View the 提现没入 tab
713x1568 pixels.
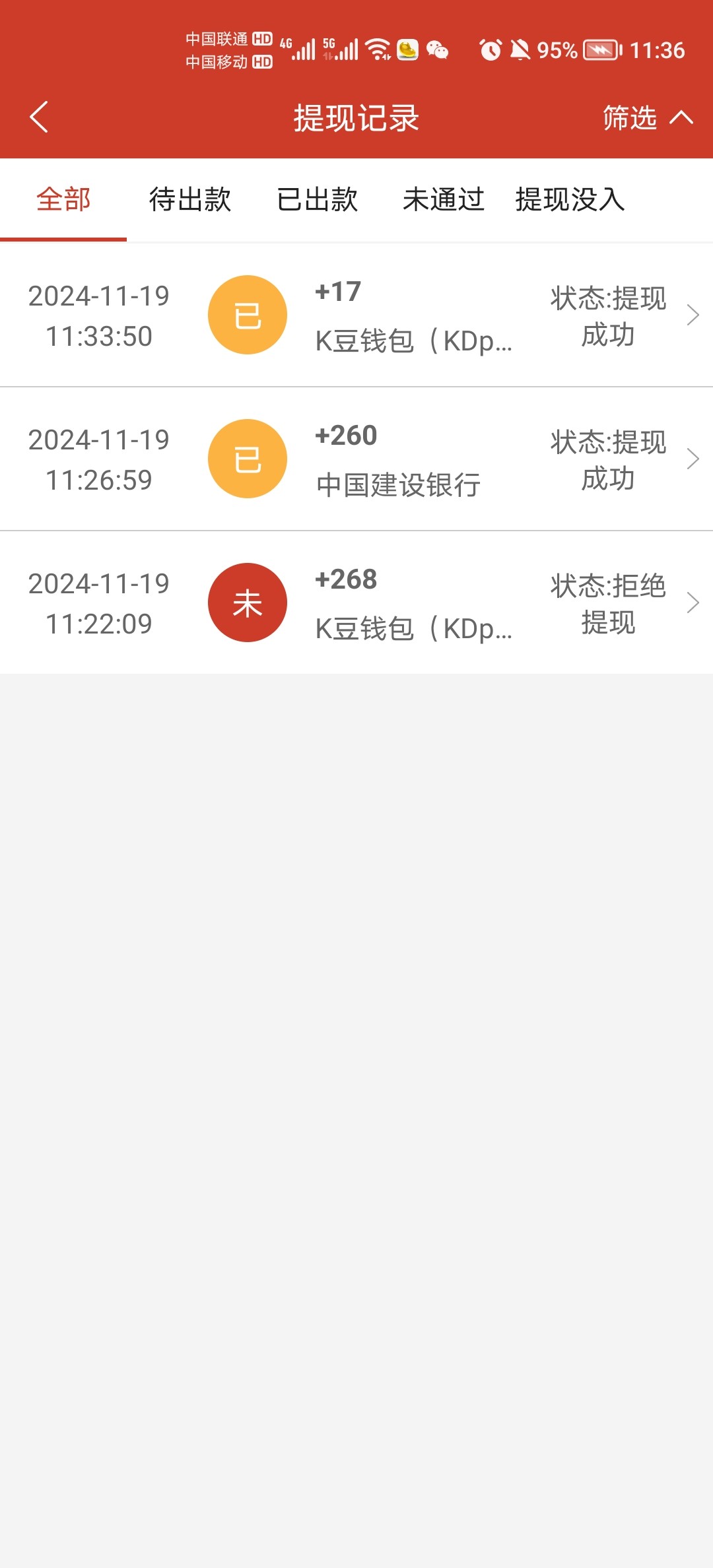click(x=570, y=199)
